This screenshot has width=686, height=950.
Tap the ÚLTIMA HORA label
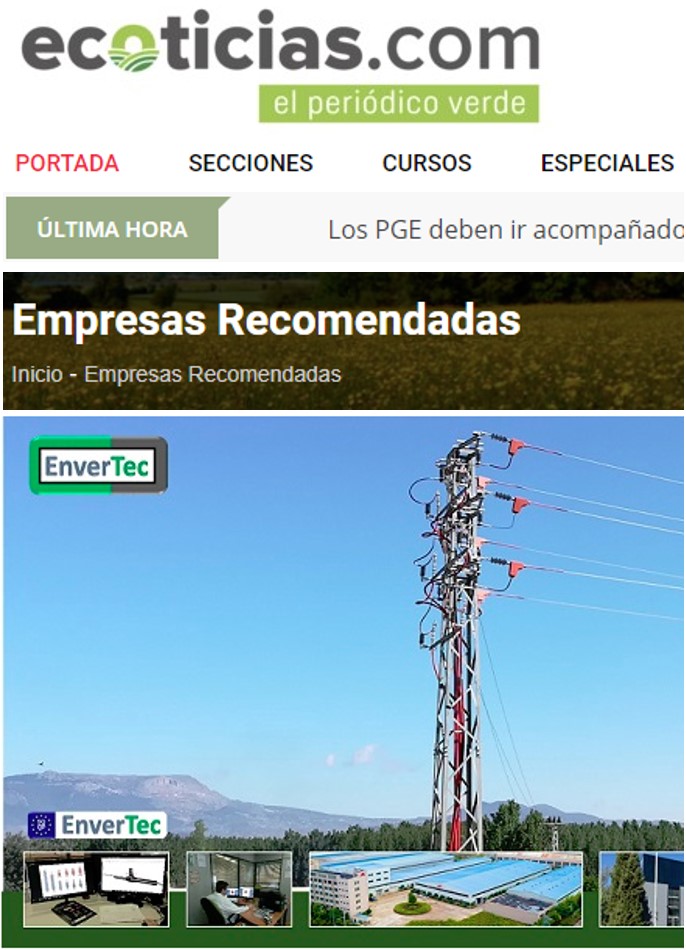pyautogui.click(x=111, y=229)
